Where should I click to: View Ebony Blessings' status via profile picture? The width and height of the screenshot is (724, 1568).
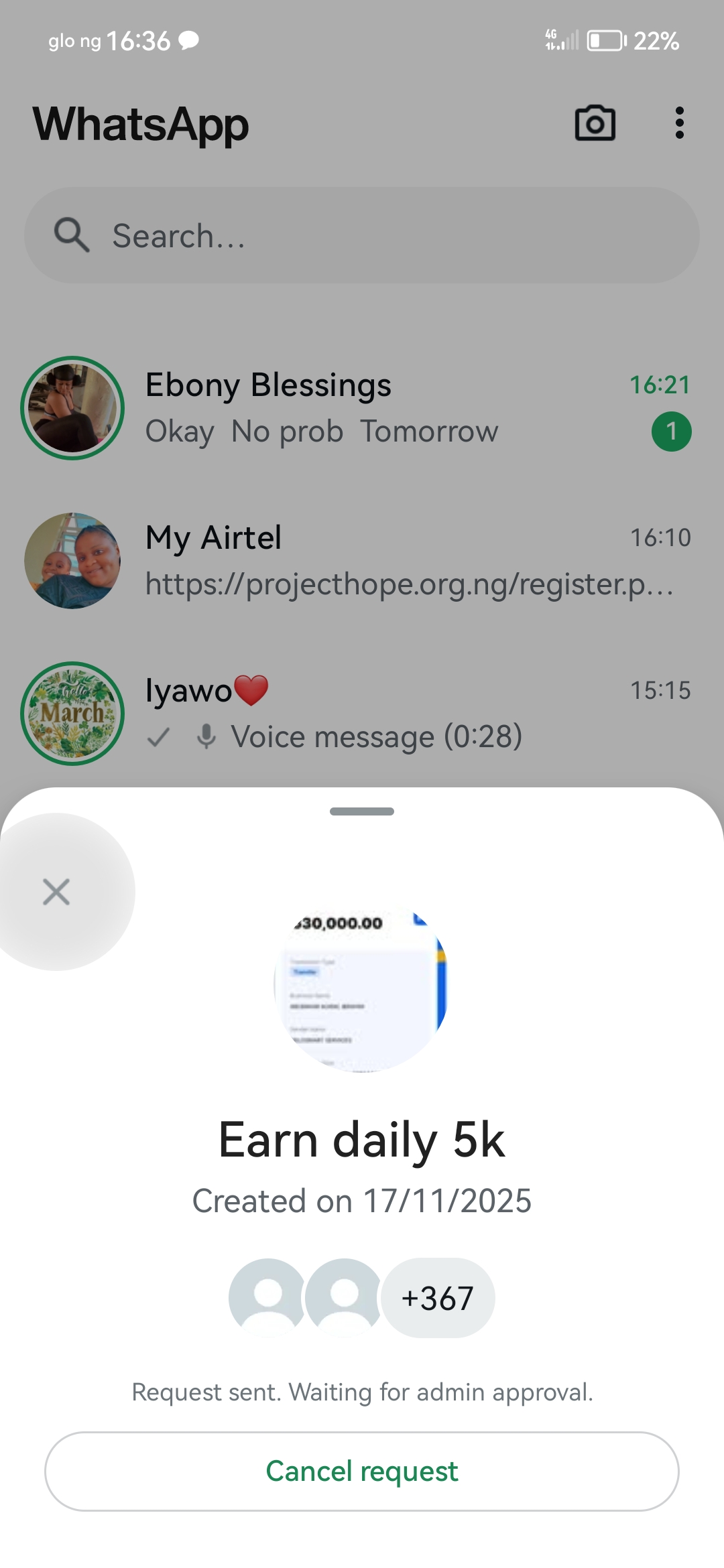point(72,407)
